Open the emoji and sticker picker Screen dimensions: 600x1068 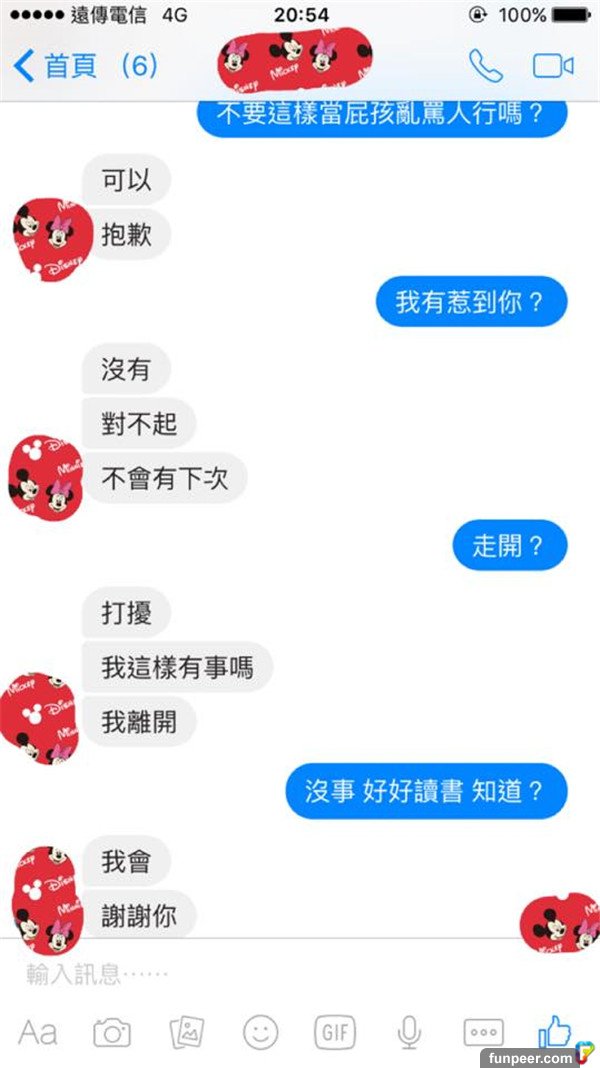pos(261,1032)
